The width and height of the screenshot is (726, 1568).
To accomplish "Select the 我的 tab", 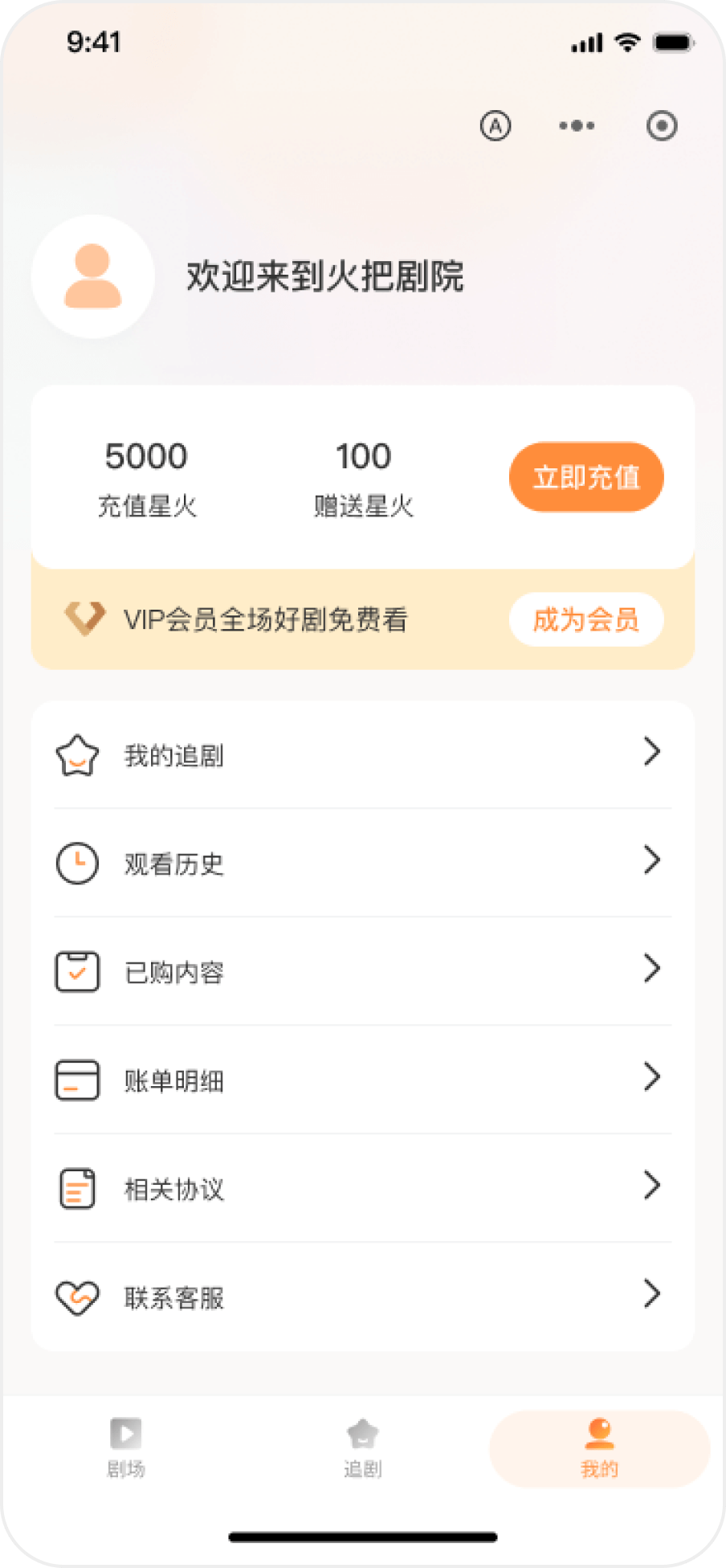I will (x=600, y=1448).
